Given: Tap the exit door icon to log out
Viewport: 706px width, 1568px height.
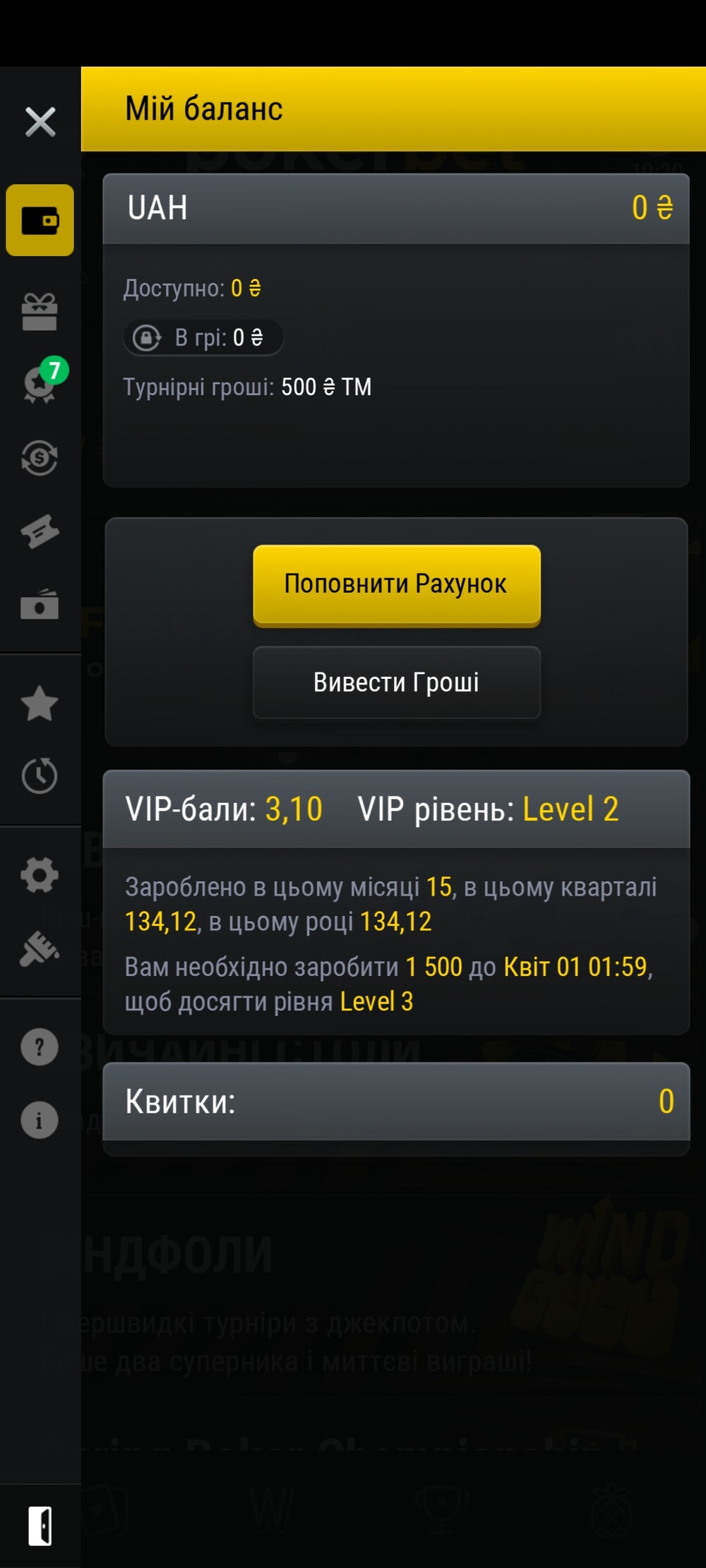Looking at the screenshot, I should [40, 1526].
